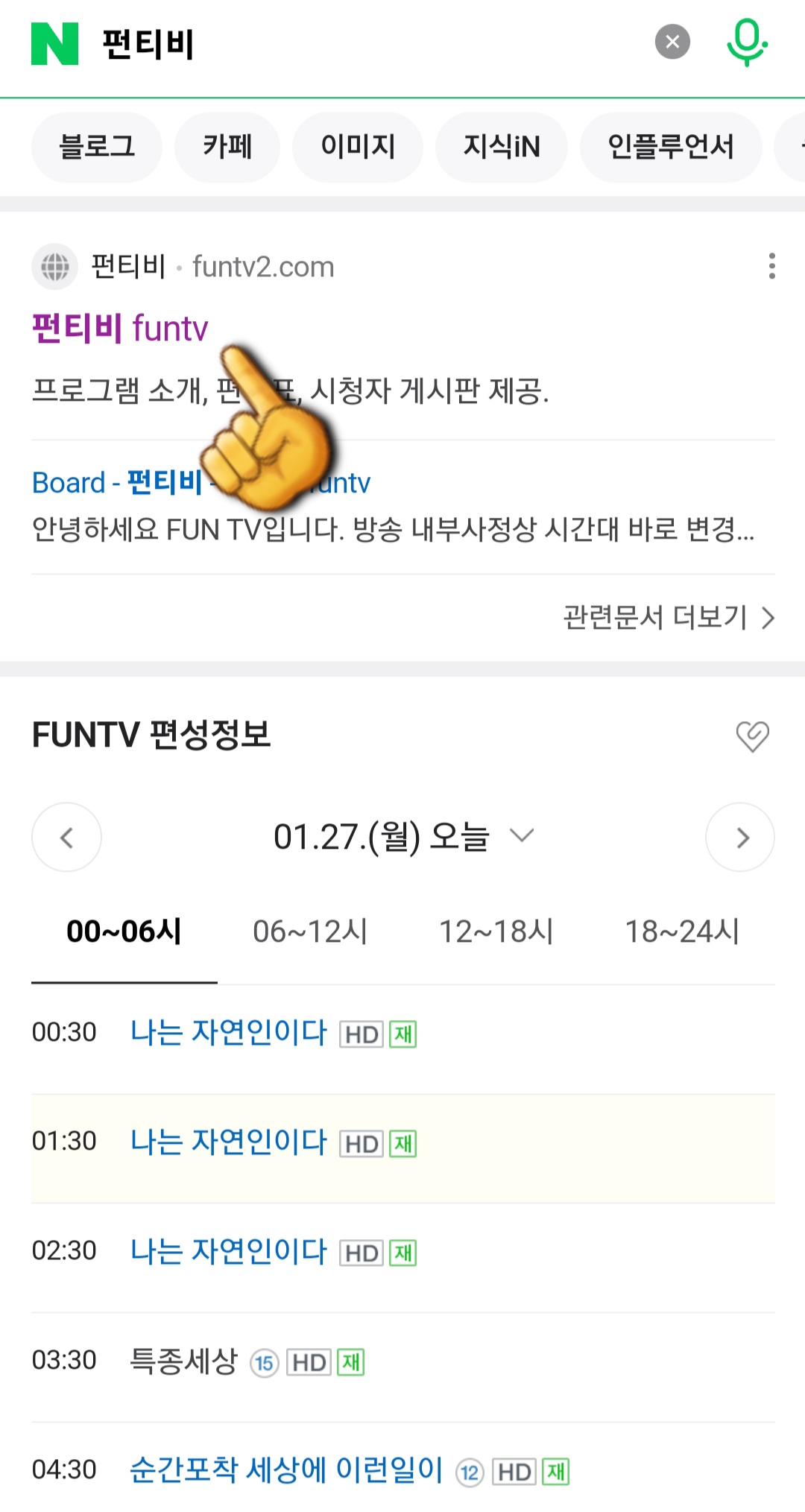Screen dimensions: 805x1512
Task: Go to the previous day's schedule arrow
Action: click(x=66, y=837)
